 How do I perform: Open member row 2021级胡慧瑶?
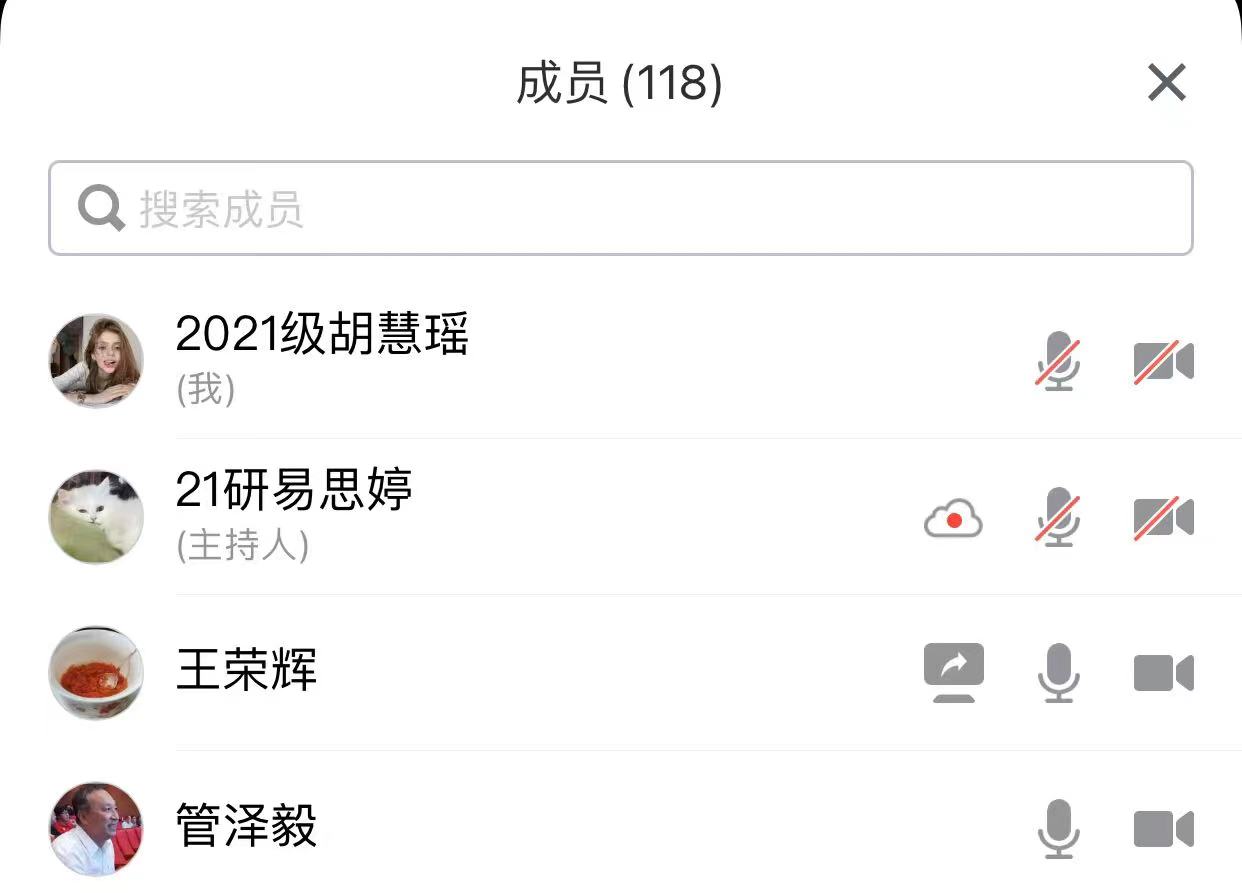[x=322, y=359]
